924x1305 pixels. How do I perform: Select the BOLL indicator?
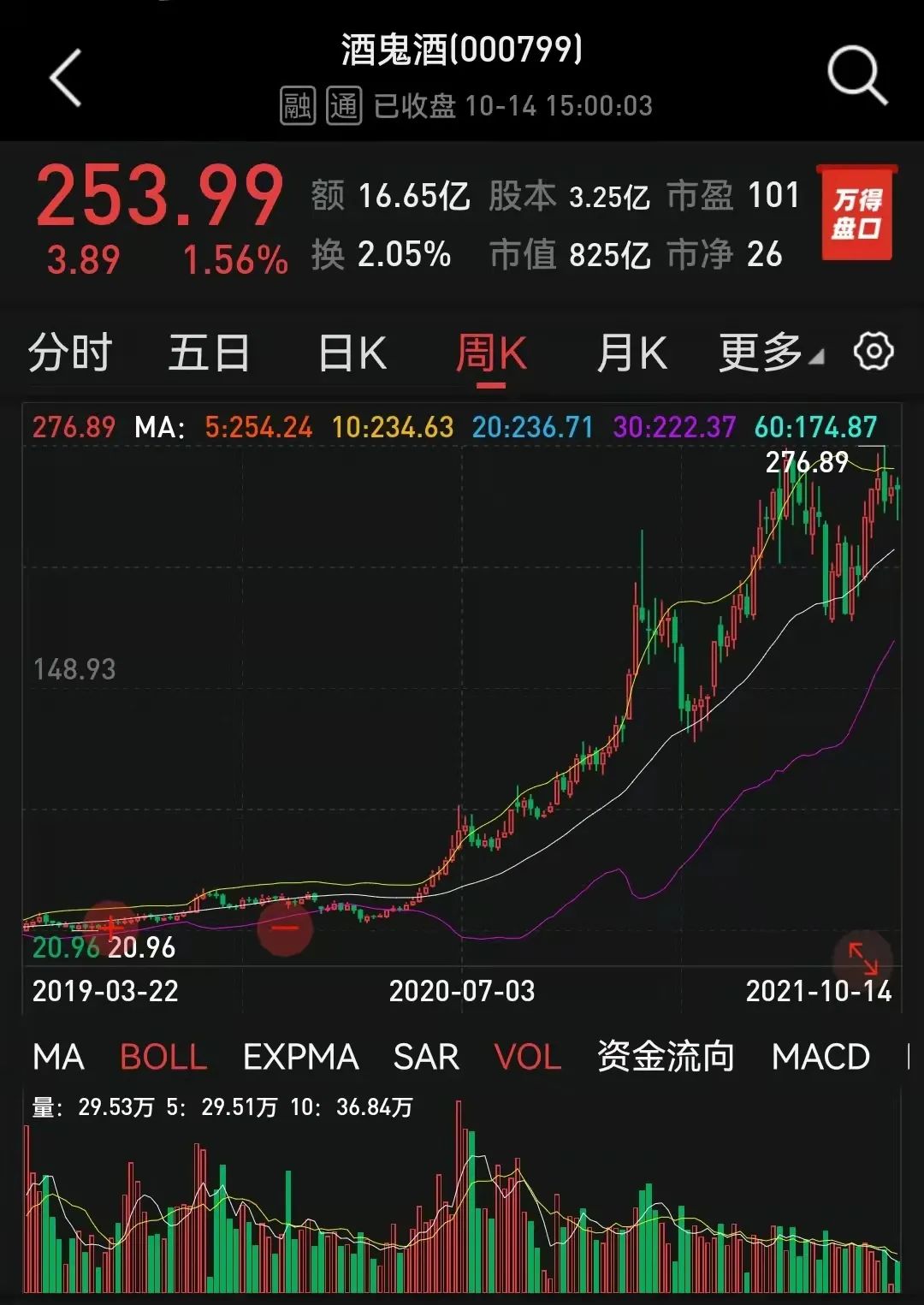pos(163,1058)
